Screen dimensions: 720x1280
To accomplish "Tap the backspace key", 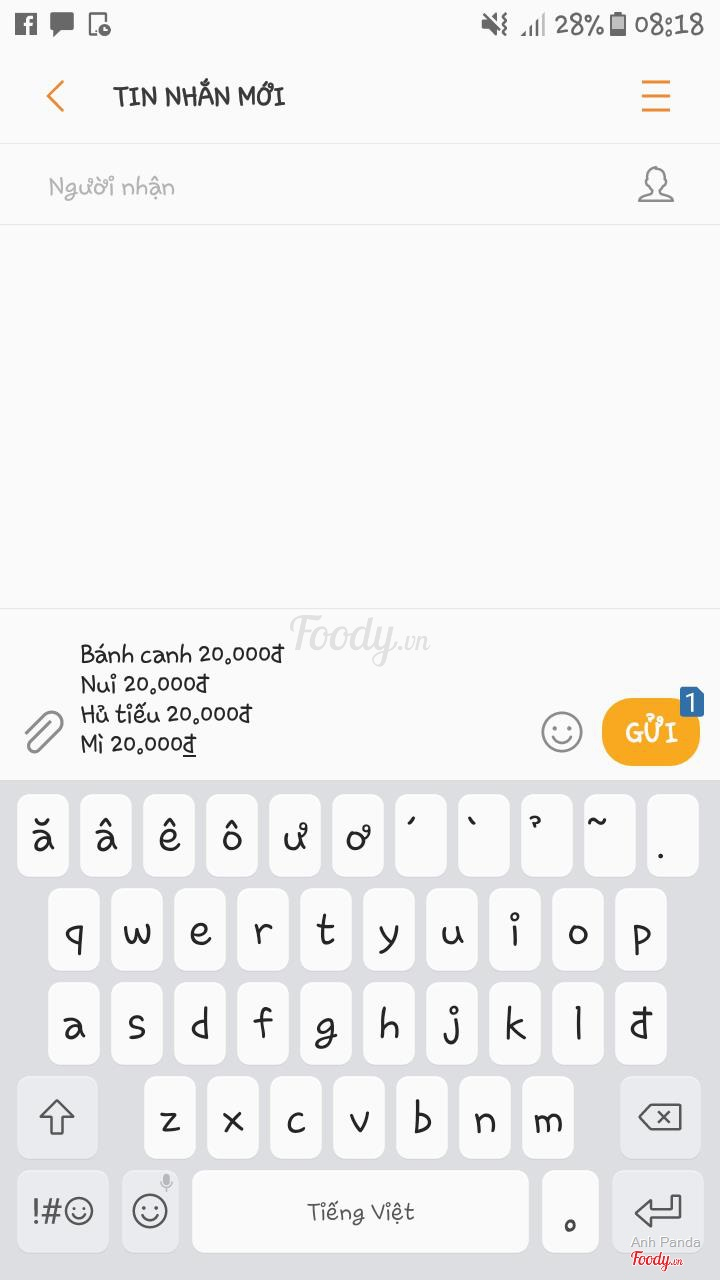I will [660, 1117].
